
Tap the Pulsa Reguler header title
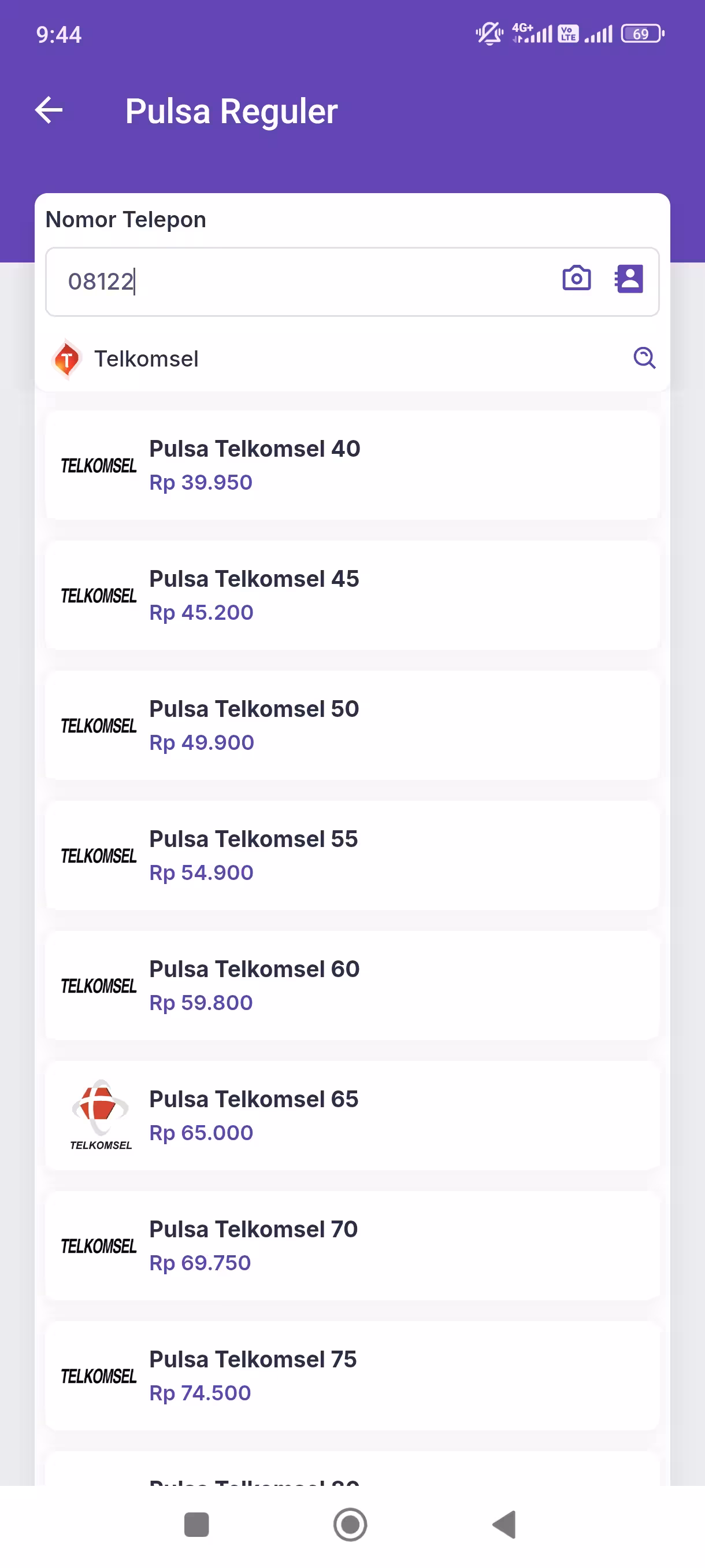point(231,110)
